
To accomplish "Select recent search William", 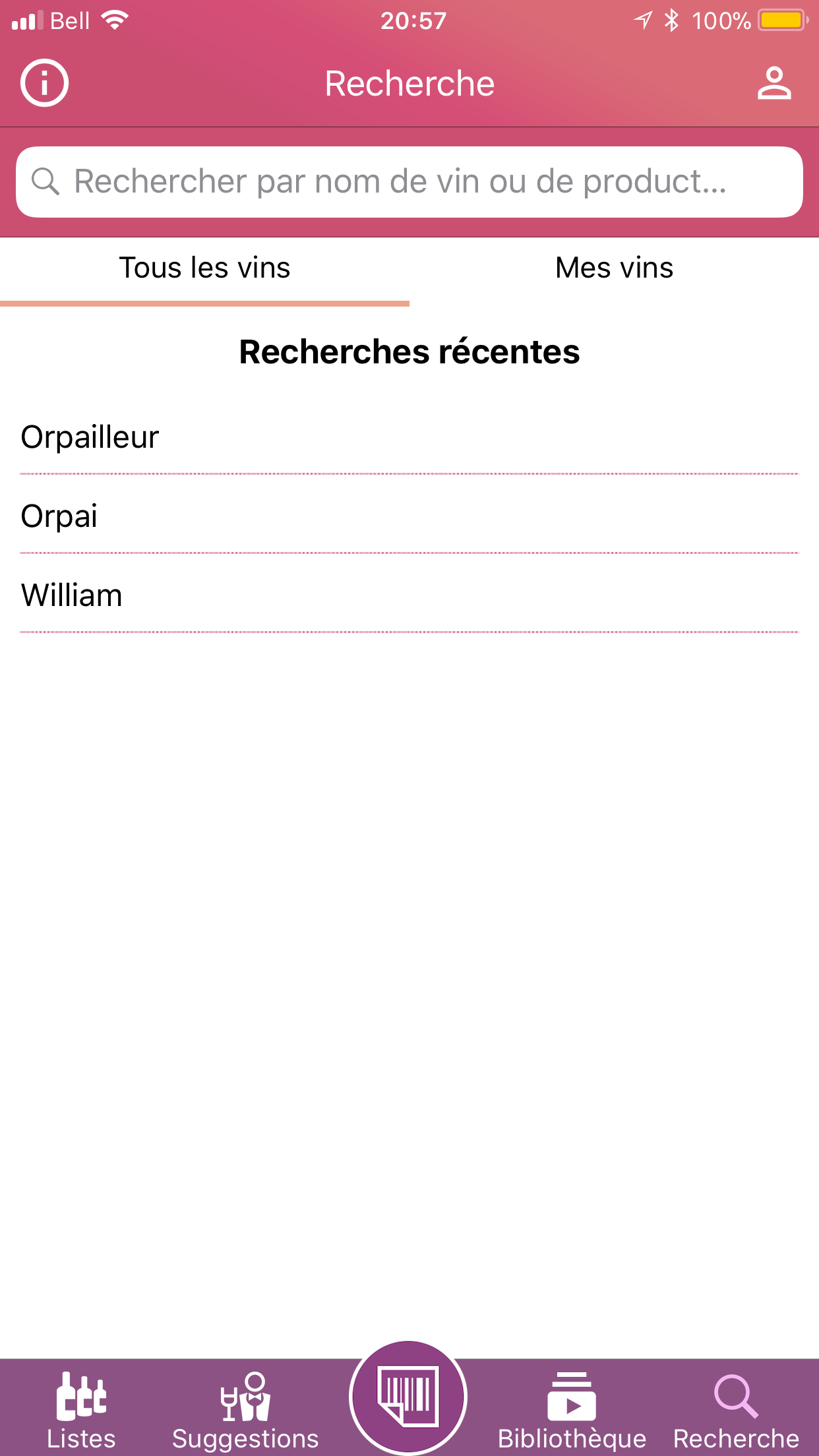I will [409, 595].
